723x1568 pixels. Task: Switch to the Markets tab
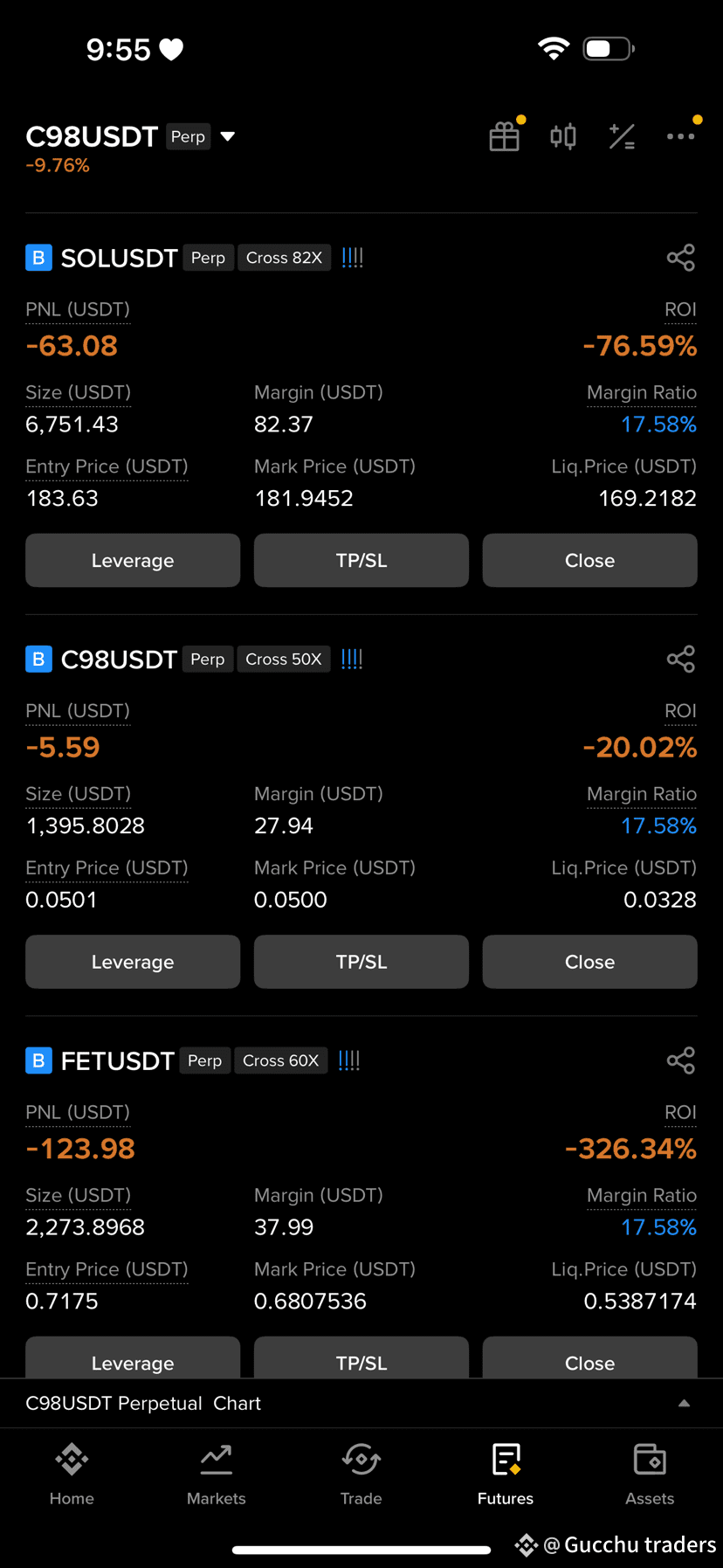point(217,1475)
